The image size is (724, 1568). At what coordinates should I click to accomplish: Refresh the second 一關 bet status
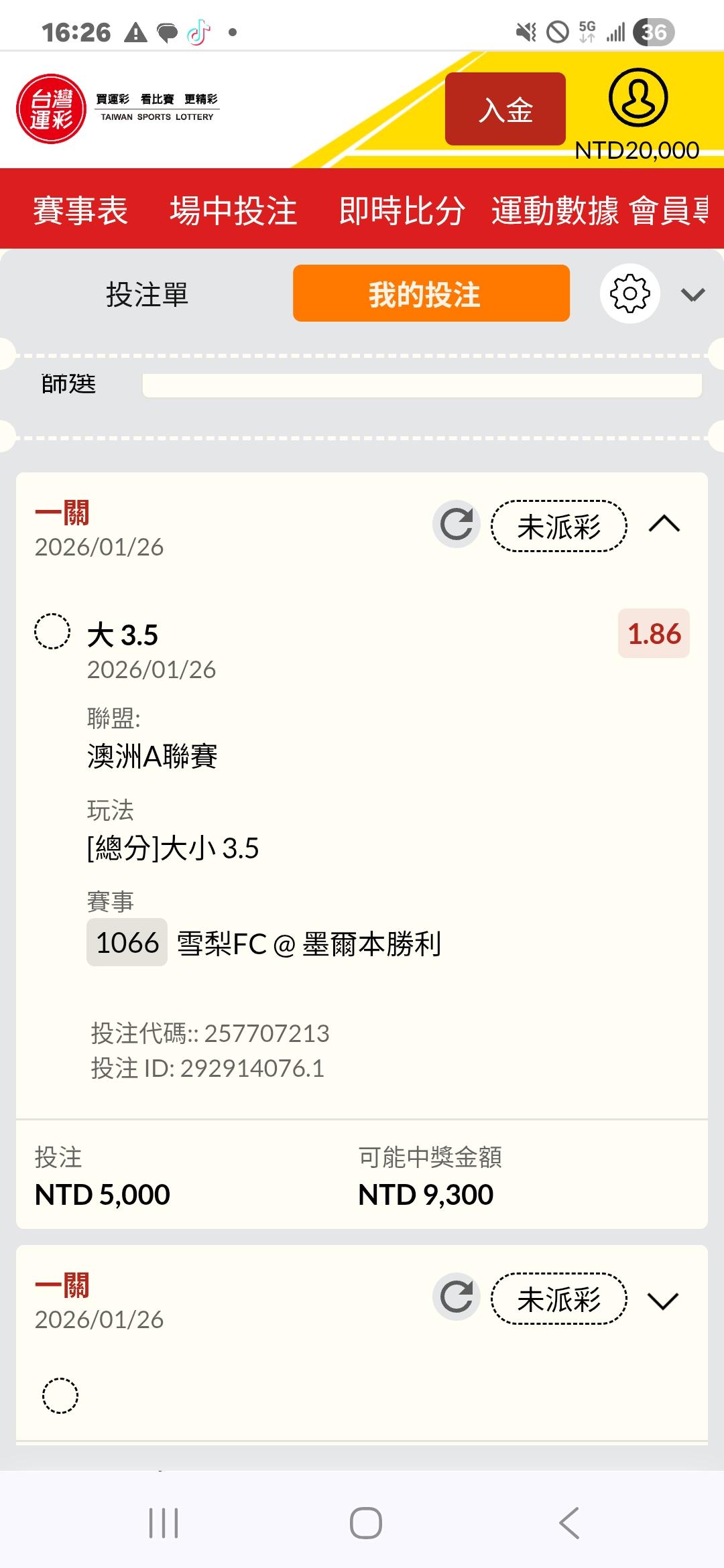coord(457,1297)
